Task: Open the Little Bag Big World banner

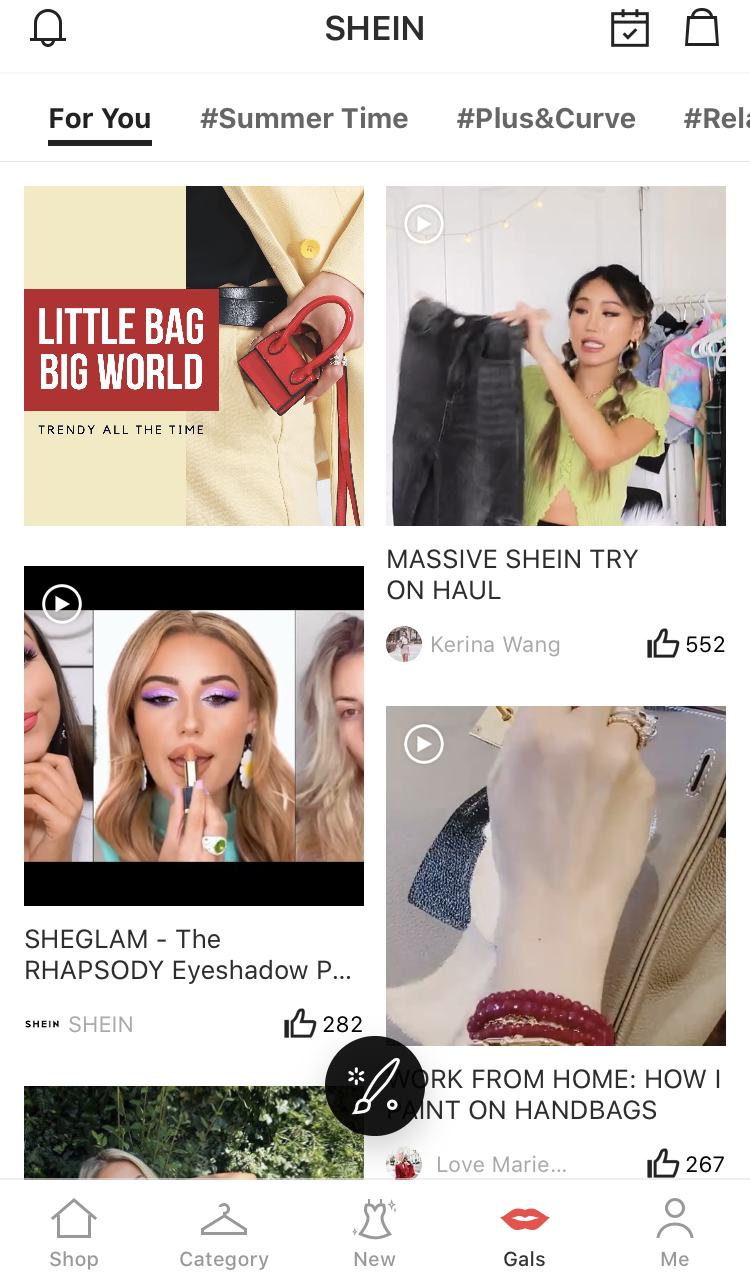Action: pyautogui.click(x=194, y=355)
